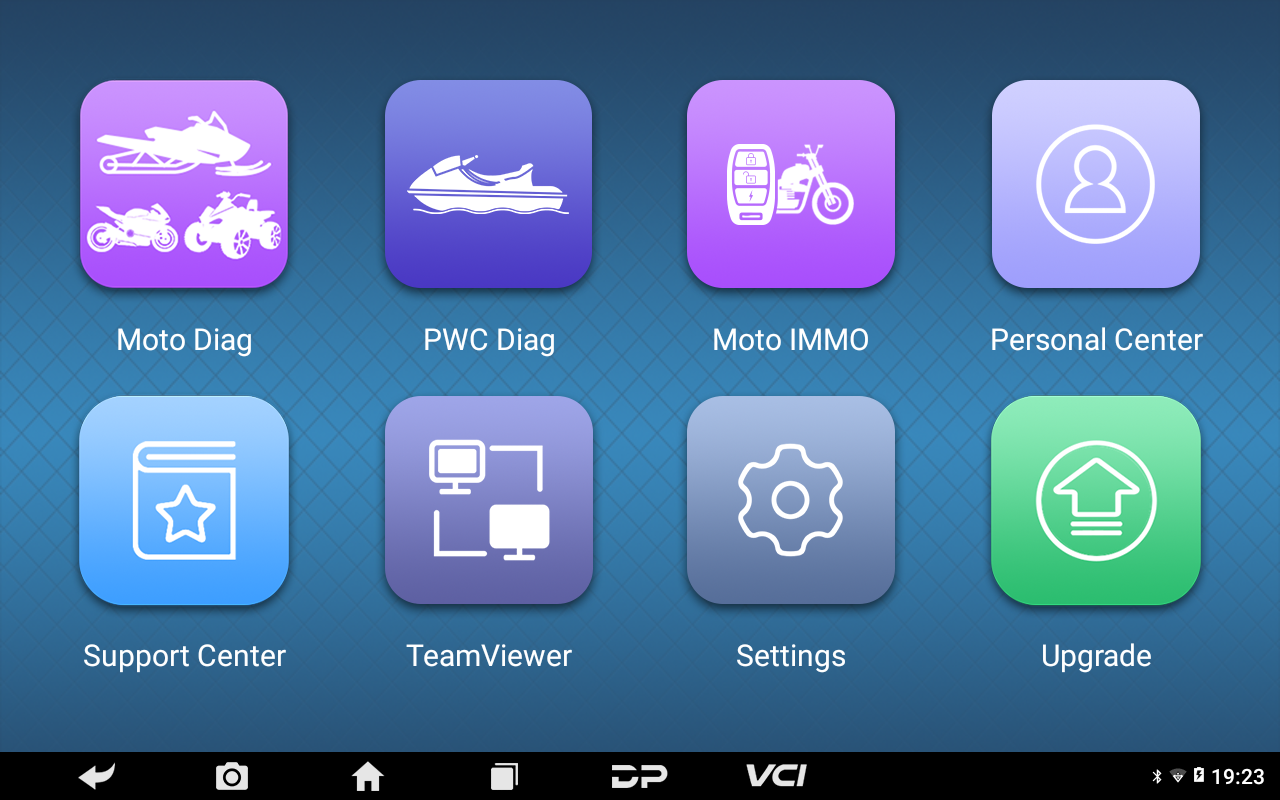Open the Upgrade tile
The height and width of the screenshot is (800, 1280).
coord(1095,500)
